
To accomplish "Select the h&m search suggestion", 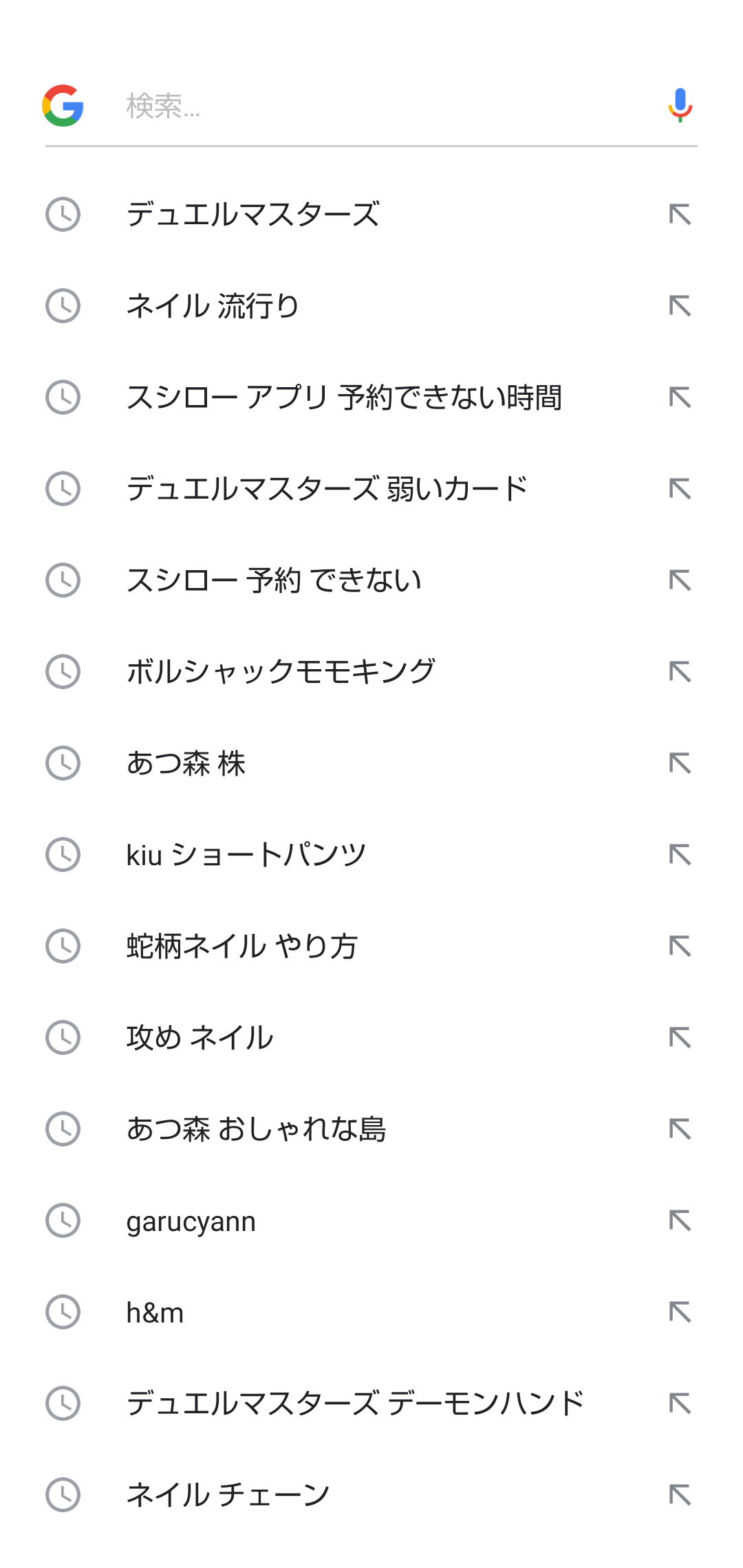I will pos(155,1311).
